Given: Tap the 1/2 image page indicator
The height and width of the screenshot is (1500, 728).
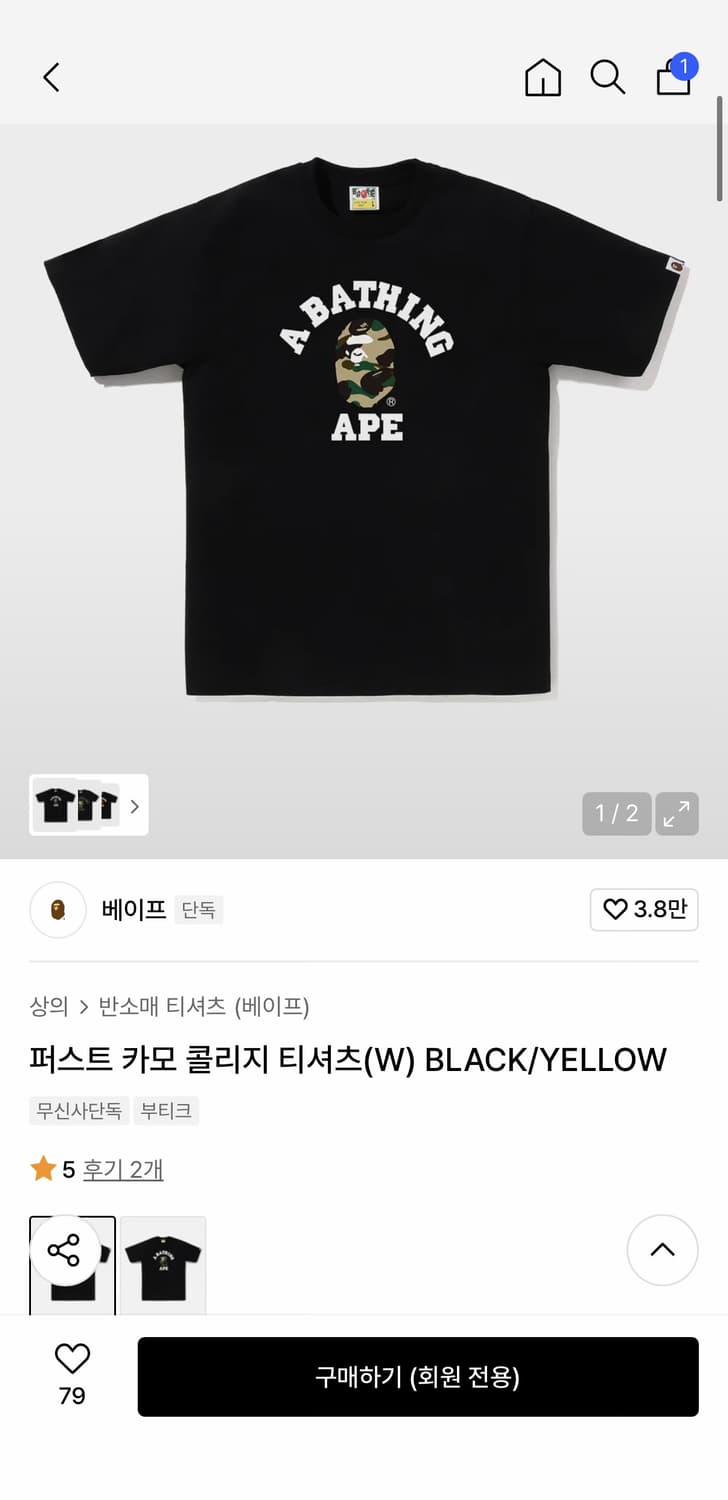Looking at the screenshot, I should click(x=616, y=814).
